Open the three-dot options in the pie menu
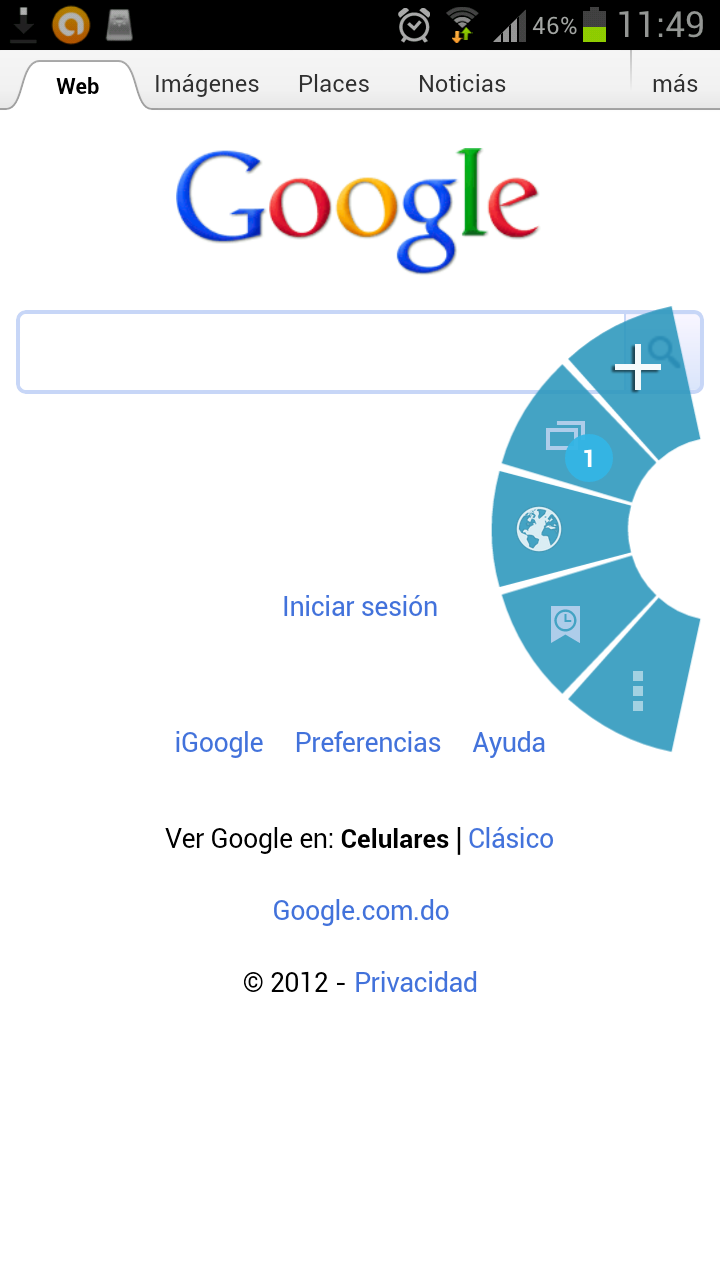This screenshot has height=1280, width=720. (x=638, y=691)
